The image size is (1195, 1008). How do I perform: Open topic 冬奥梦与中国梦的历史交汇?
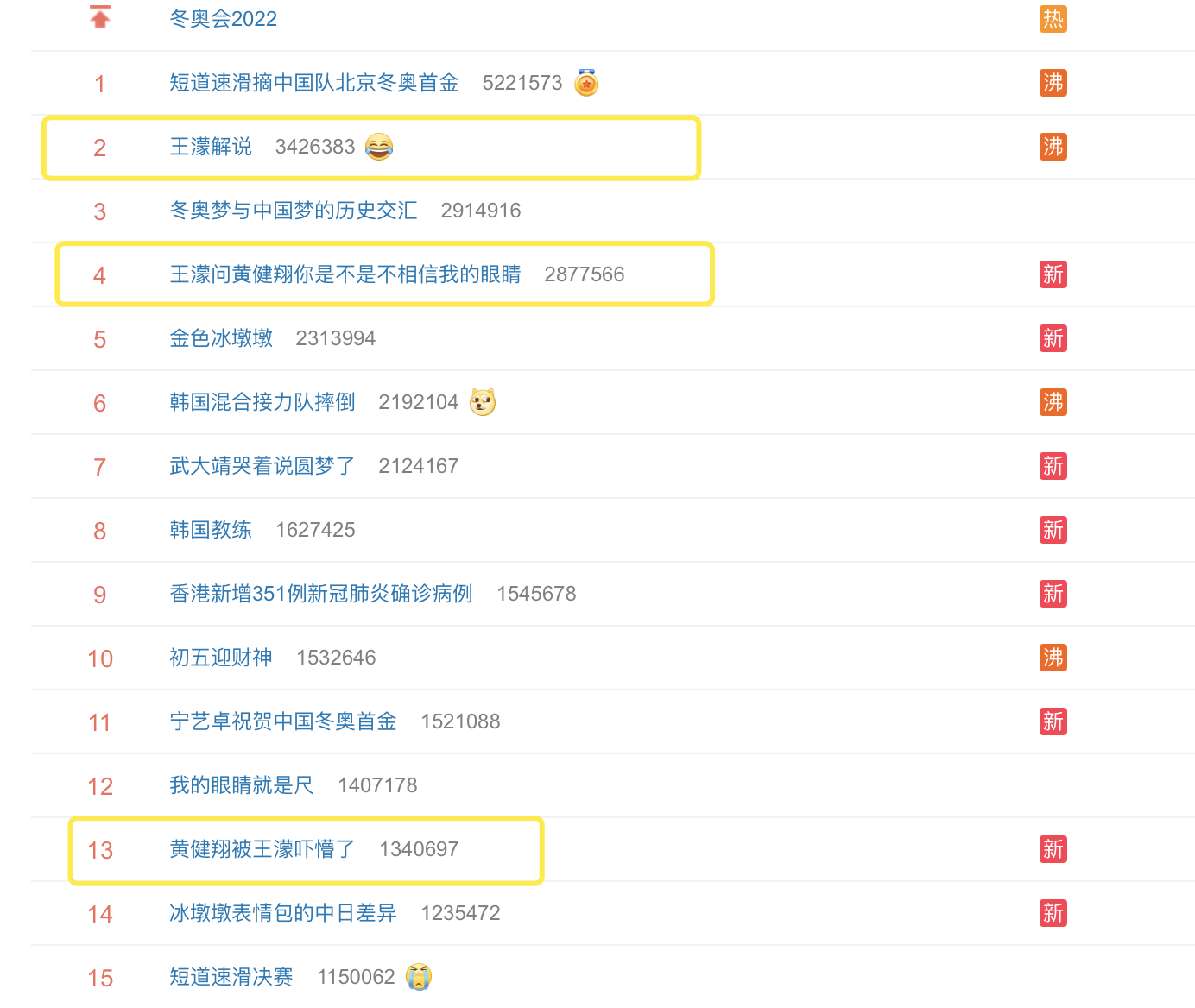click(x=293, y=211)
